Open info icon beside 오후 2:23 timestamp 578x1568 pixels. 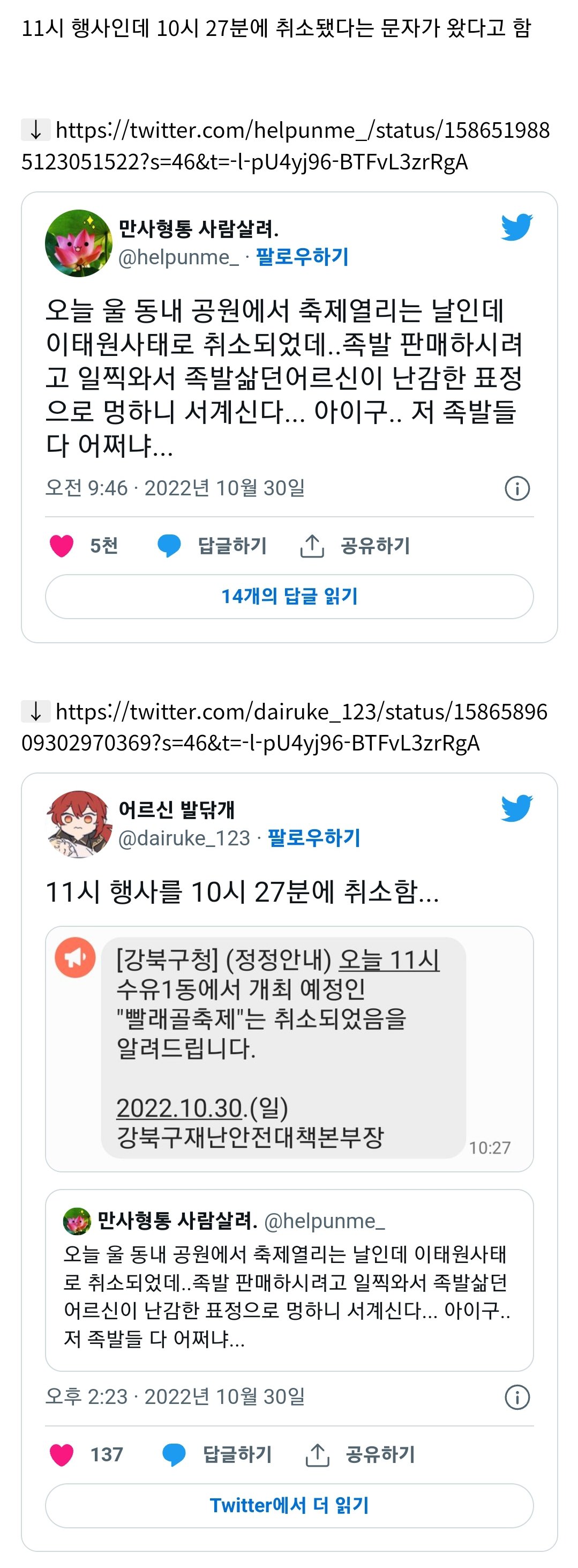(x=517, y=1397)
